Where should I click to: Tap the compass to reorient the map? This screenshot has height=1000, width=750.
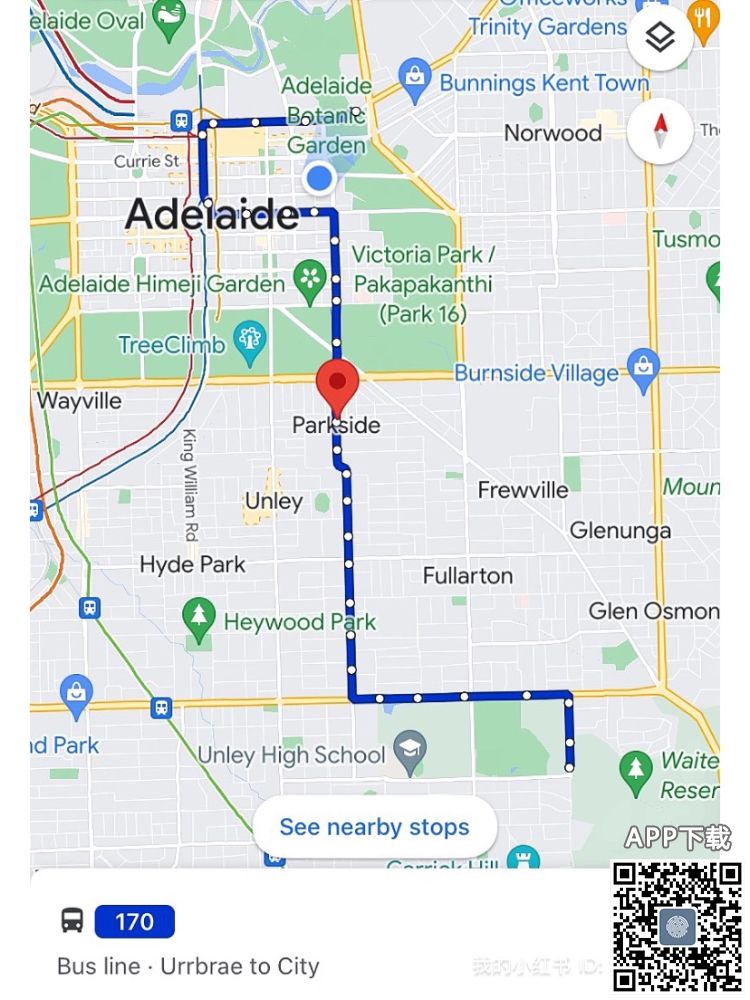(660, 131)
